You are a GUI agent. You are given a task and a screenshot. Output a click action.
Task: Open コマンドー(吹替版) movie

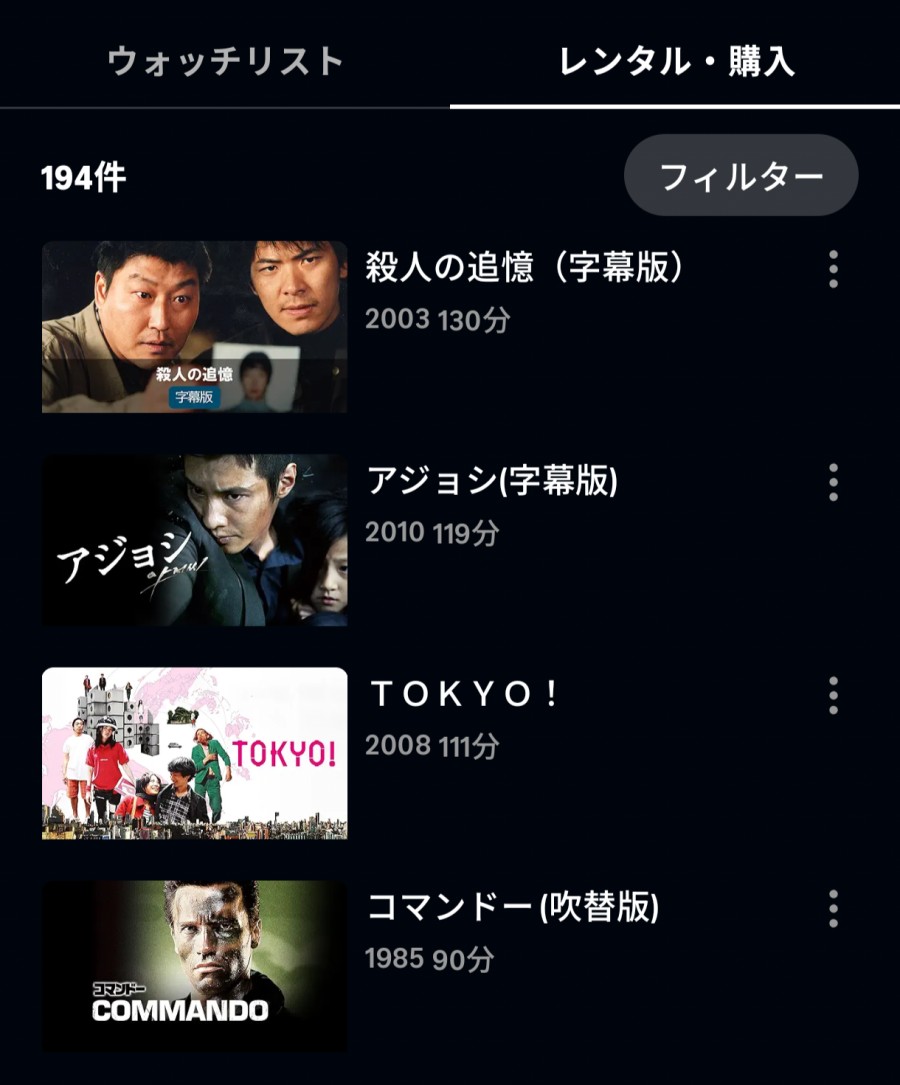pyautogui.click(x=195, y=965)
